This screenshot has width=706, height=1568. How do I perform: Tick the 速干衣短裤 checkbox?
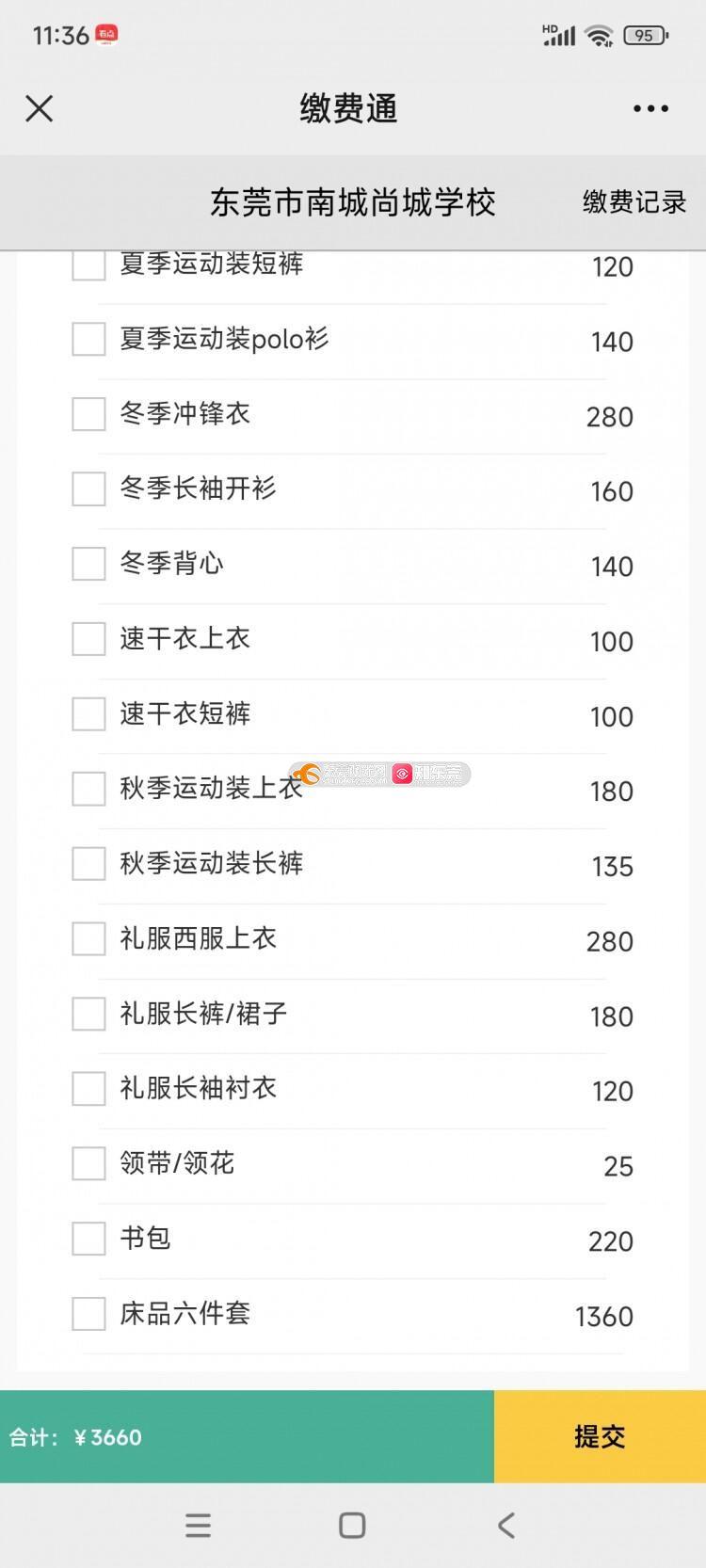tap(88, 713)
